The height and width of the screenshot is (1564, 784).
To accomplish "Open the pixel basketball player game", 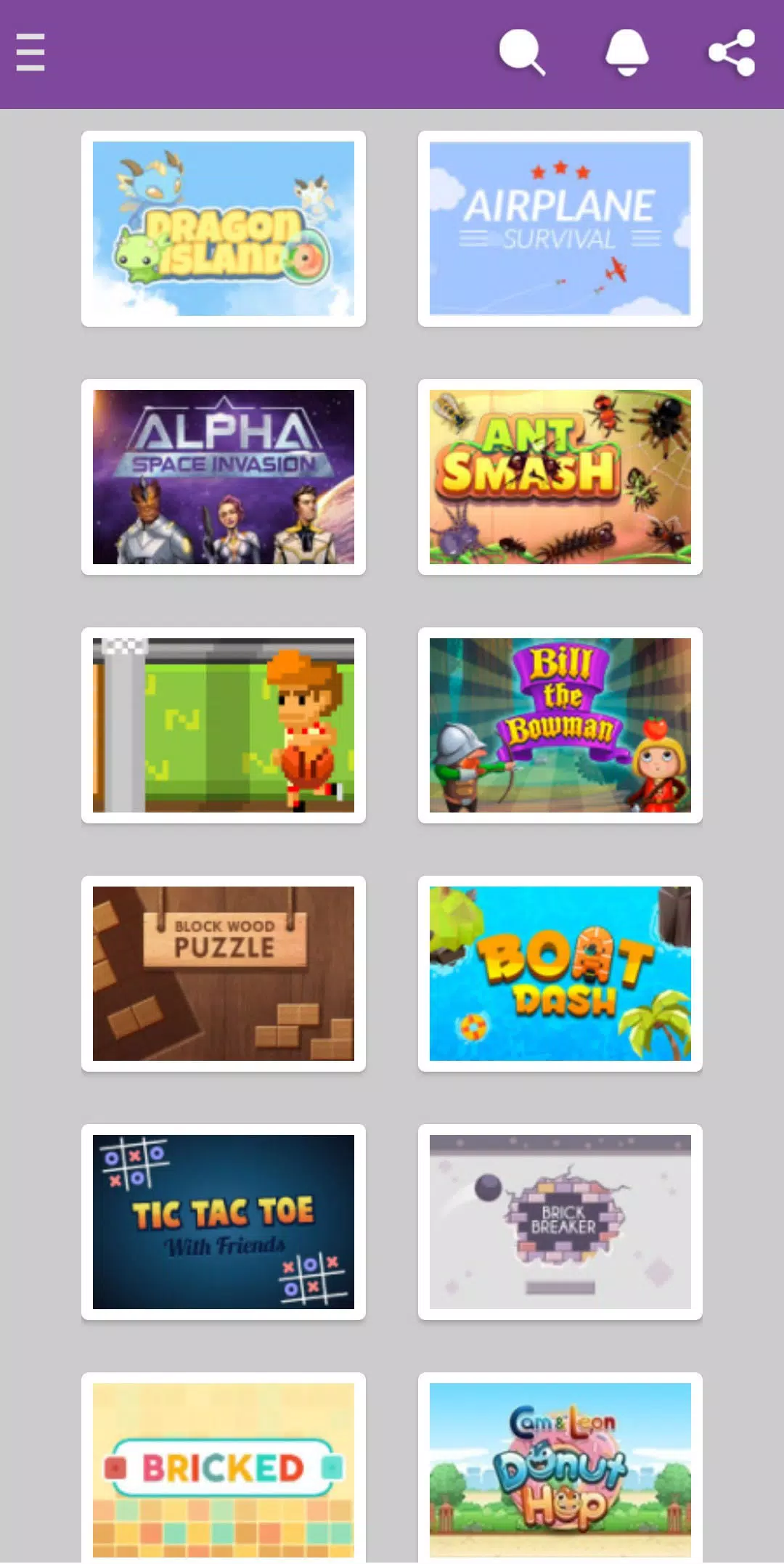I will coord(224,725).
